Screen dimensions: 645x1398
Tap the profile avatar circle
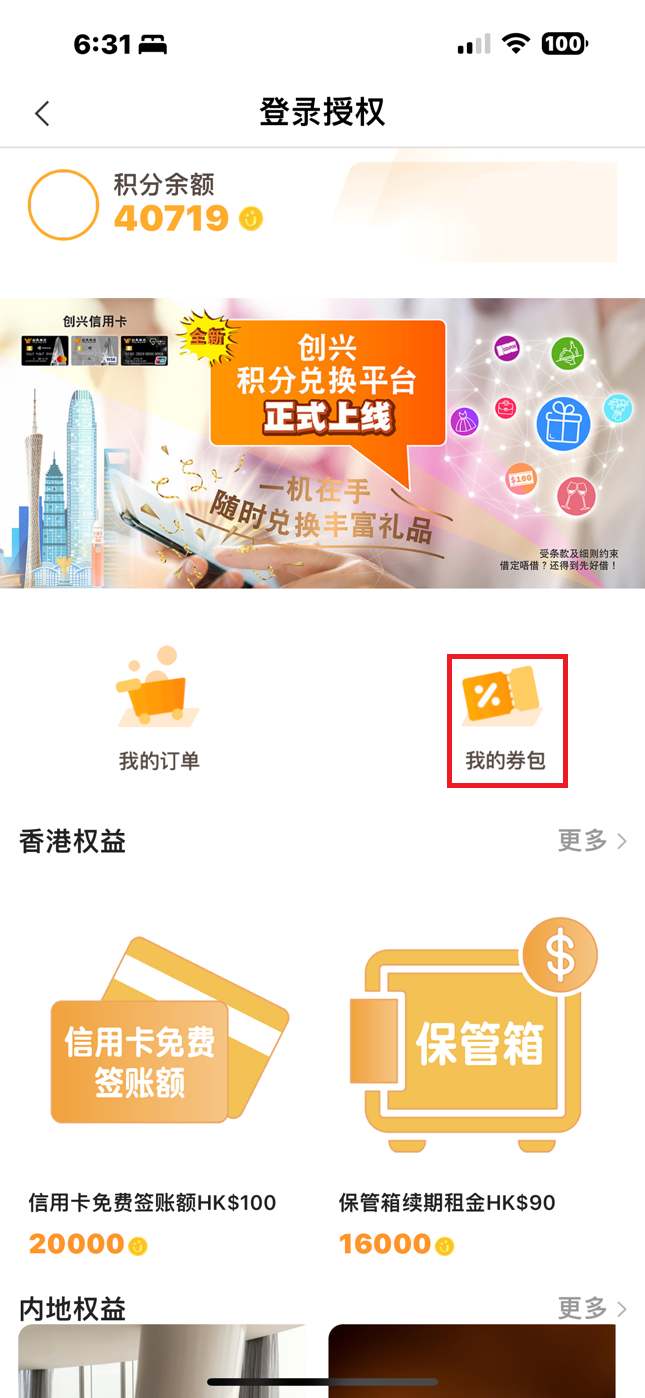pyautogui.click(x=63, y=205)
